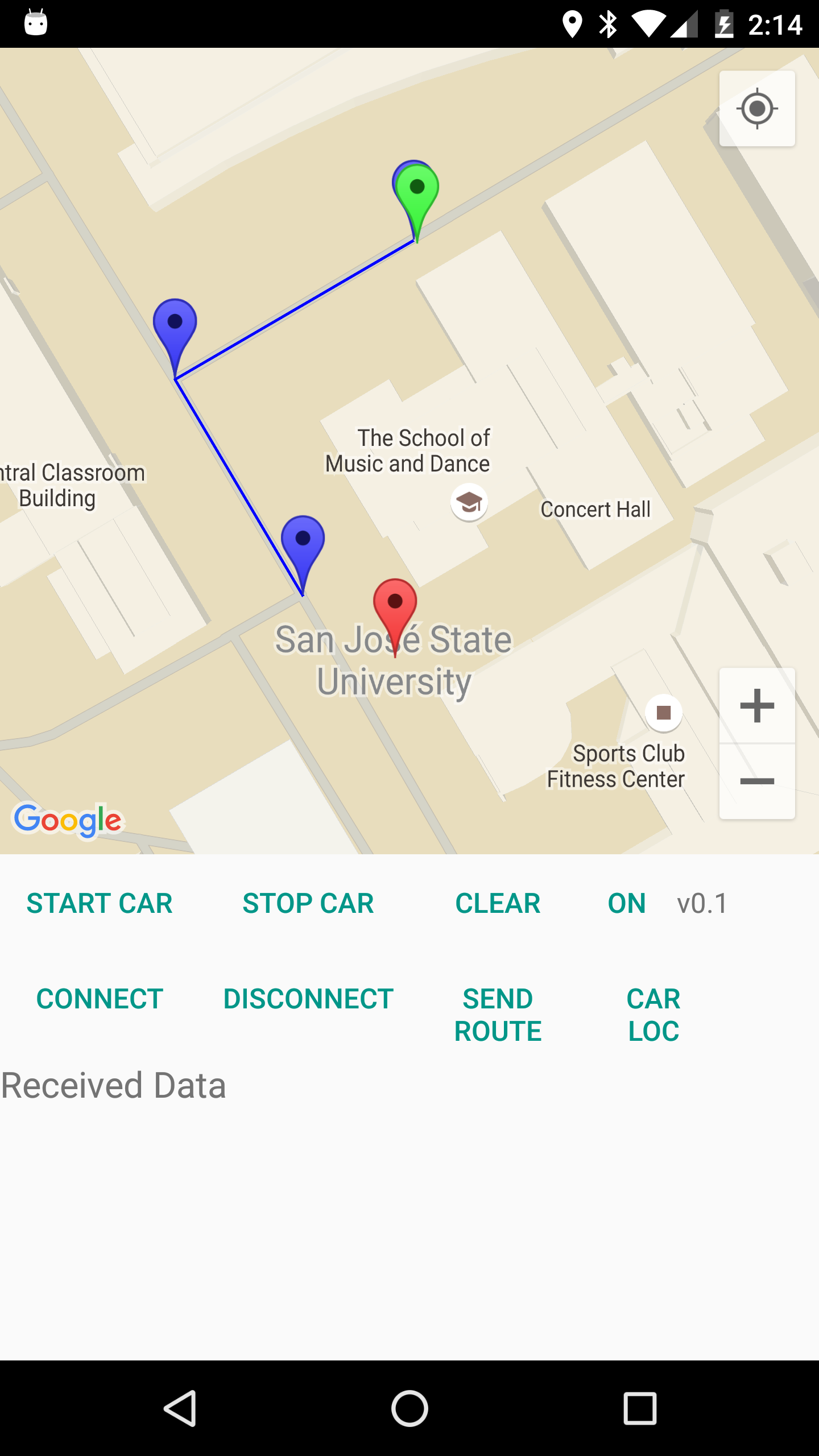Select DISCONNECT
The image size is (819, 1456).
308,999
